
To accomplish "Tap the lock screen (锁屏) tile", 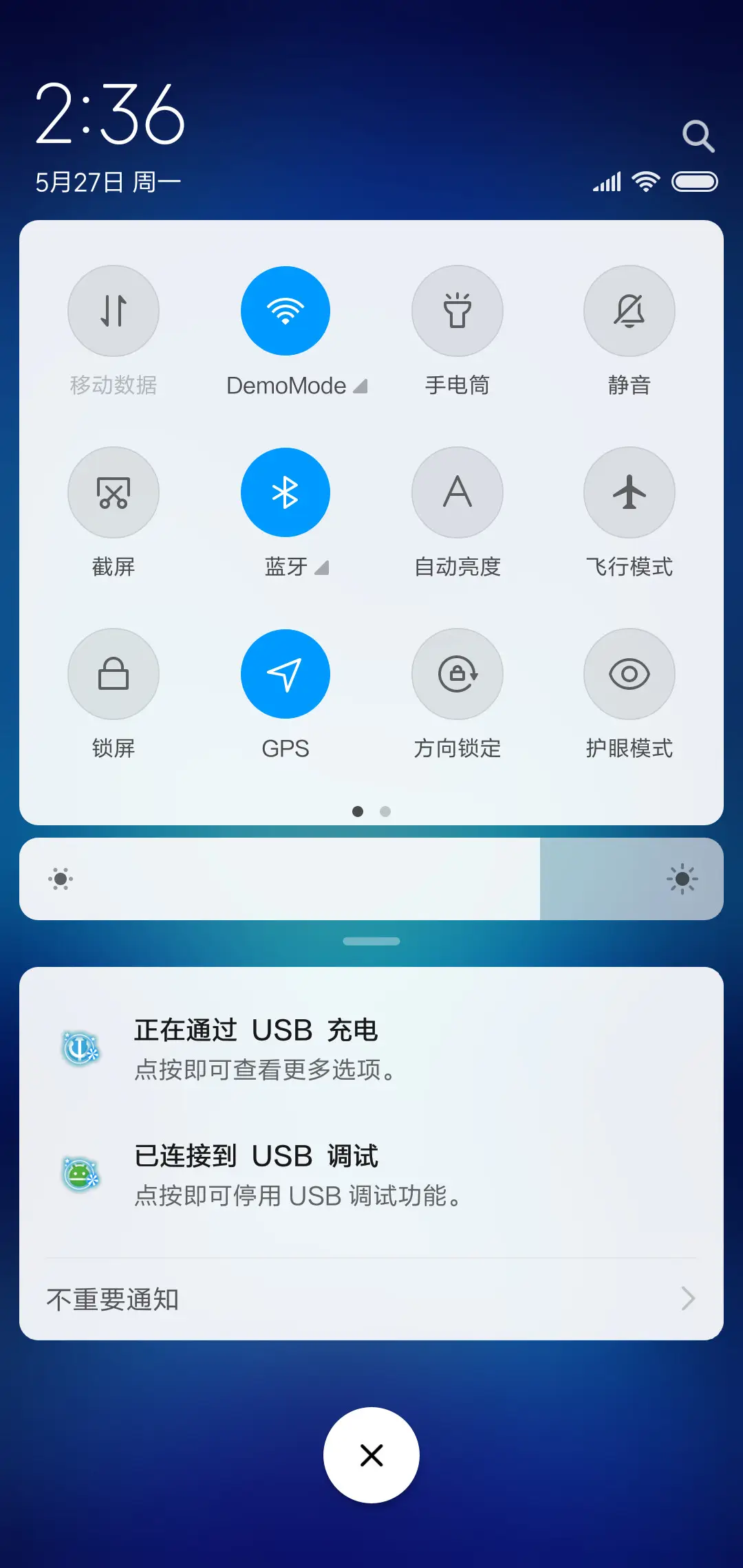I will 114,674.
